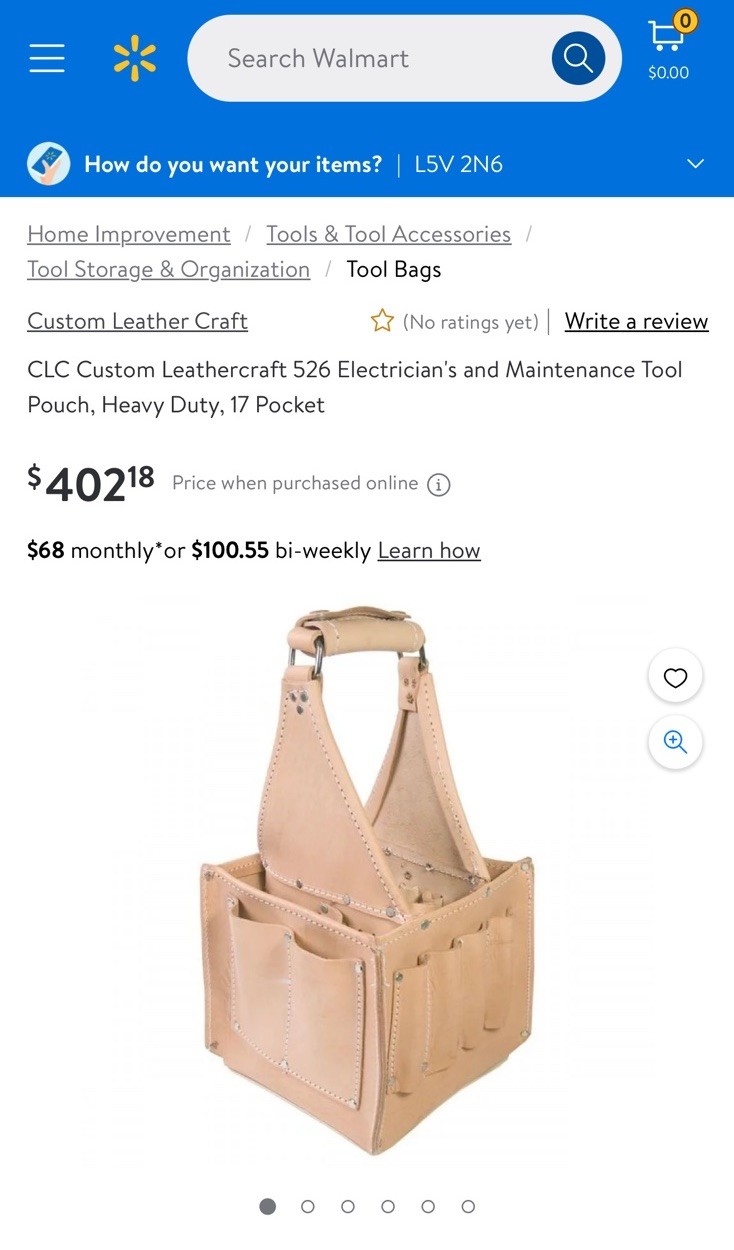Add item to favorites with heart icon

click(675, 677)
